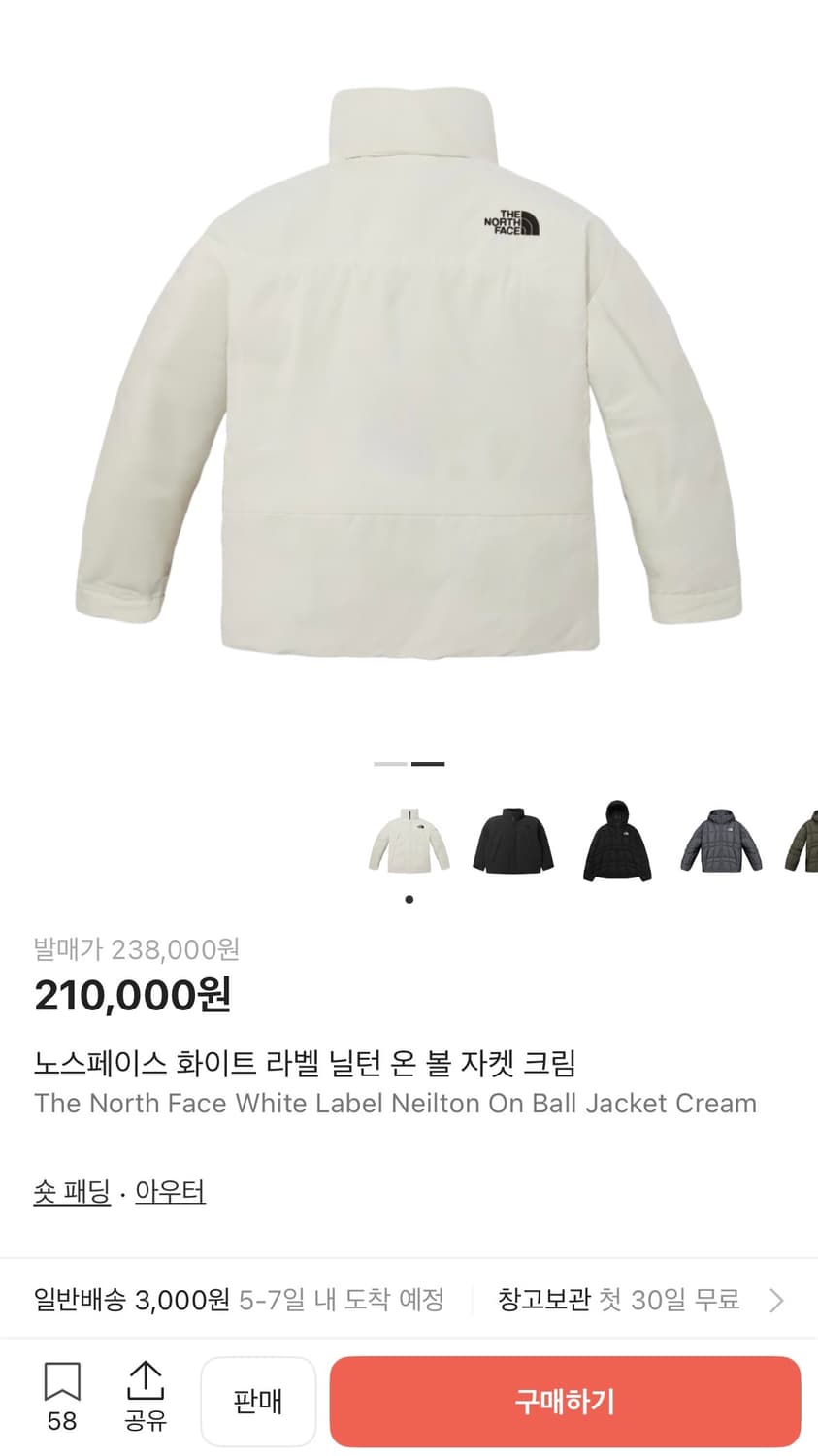818x1456 pixels.
Task: Select the first carousel indicator bar
Action: click(388, 764)
